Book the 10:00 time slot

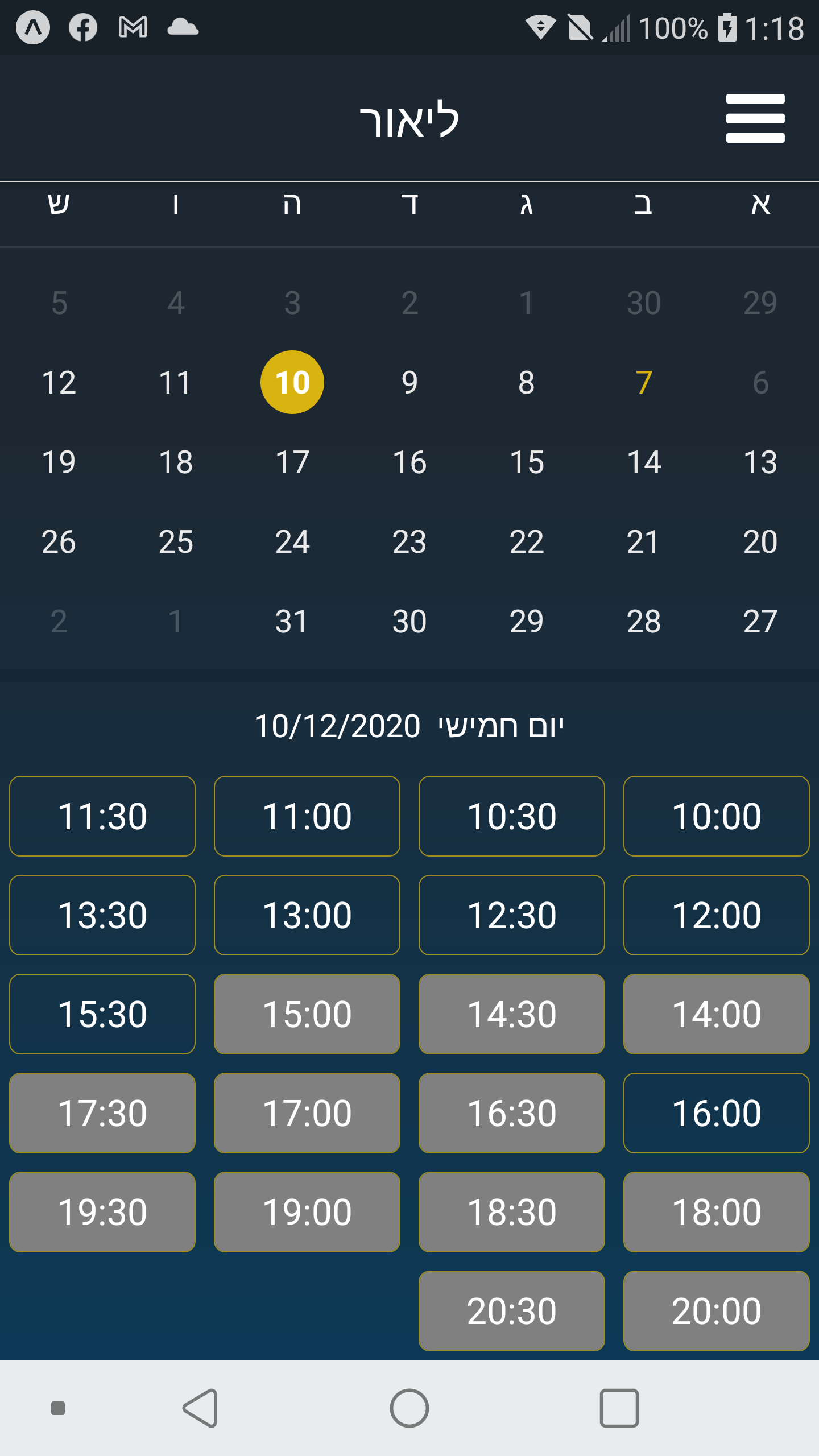tap(716, 816)
